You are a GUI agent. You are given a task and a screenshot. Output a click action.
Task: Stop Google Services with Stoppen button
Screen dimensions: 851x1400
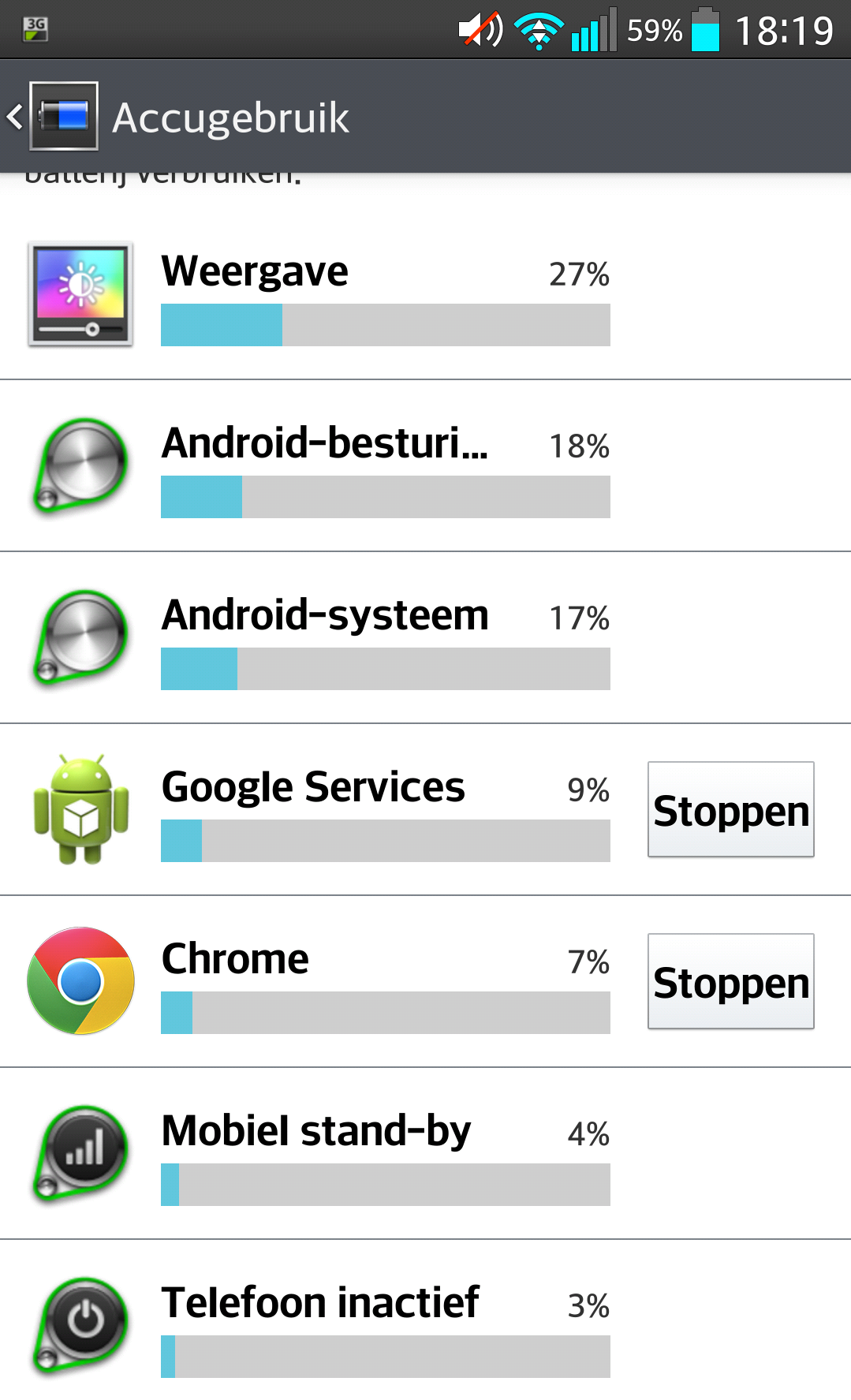(x=730, y=810)
